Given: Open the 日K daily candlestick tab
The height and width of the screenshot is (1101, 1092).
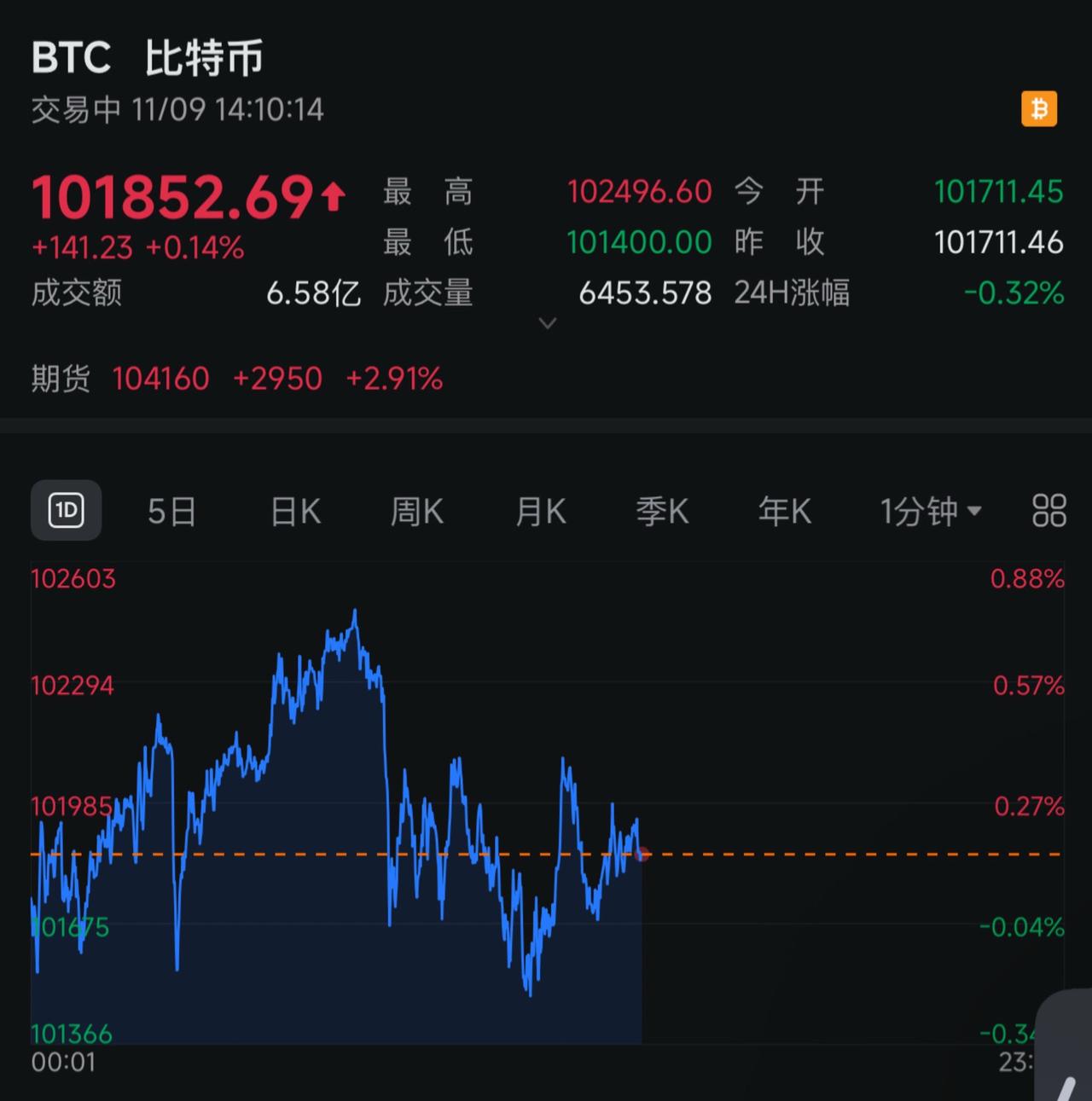Looking at the screenshot, I should [293, 510].
